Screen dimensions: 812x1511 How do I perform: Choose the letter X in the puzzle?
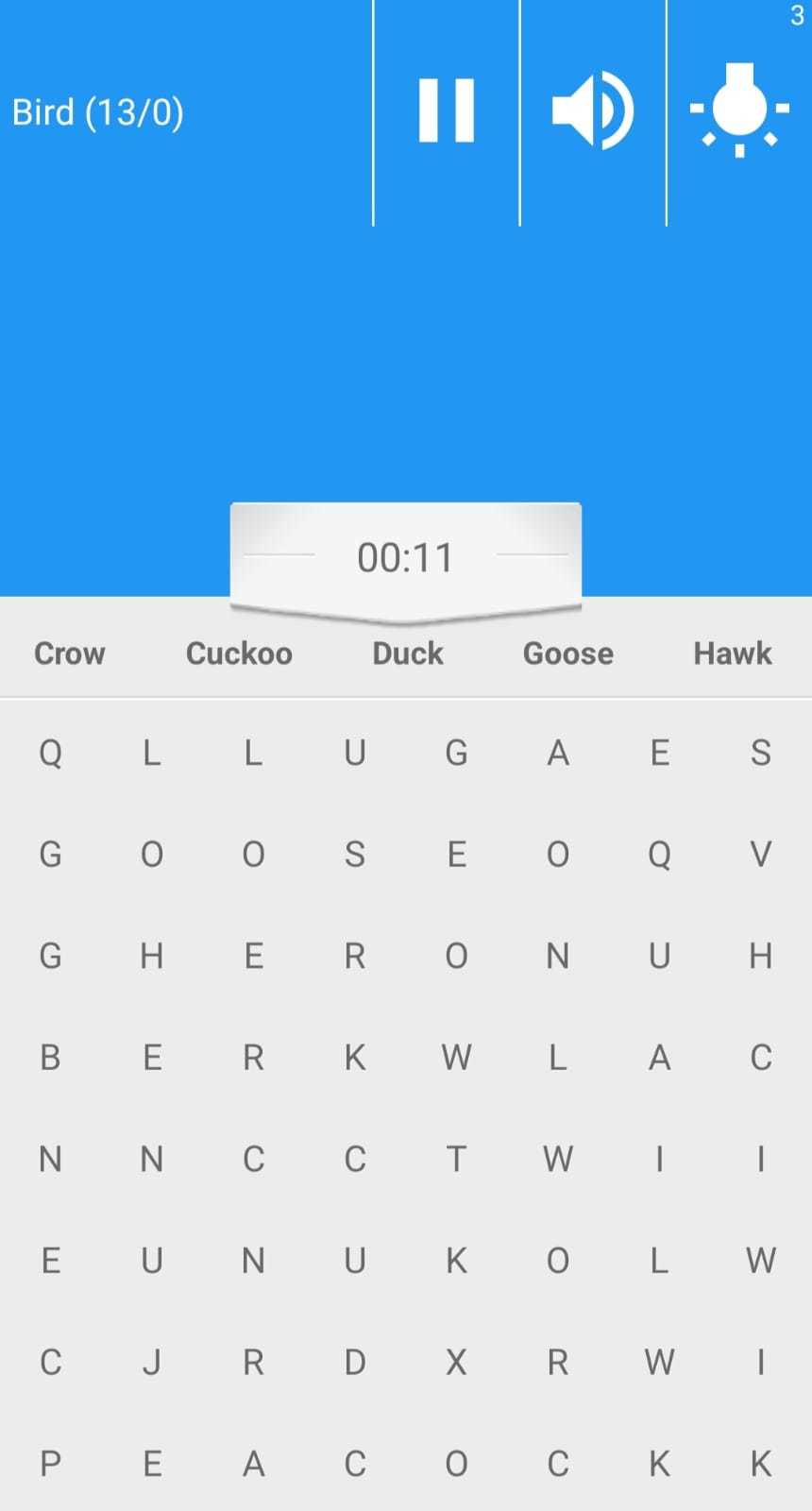point(456,1362)
